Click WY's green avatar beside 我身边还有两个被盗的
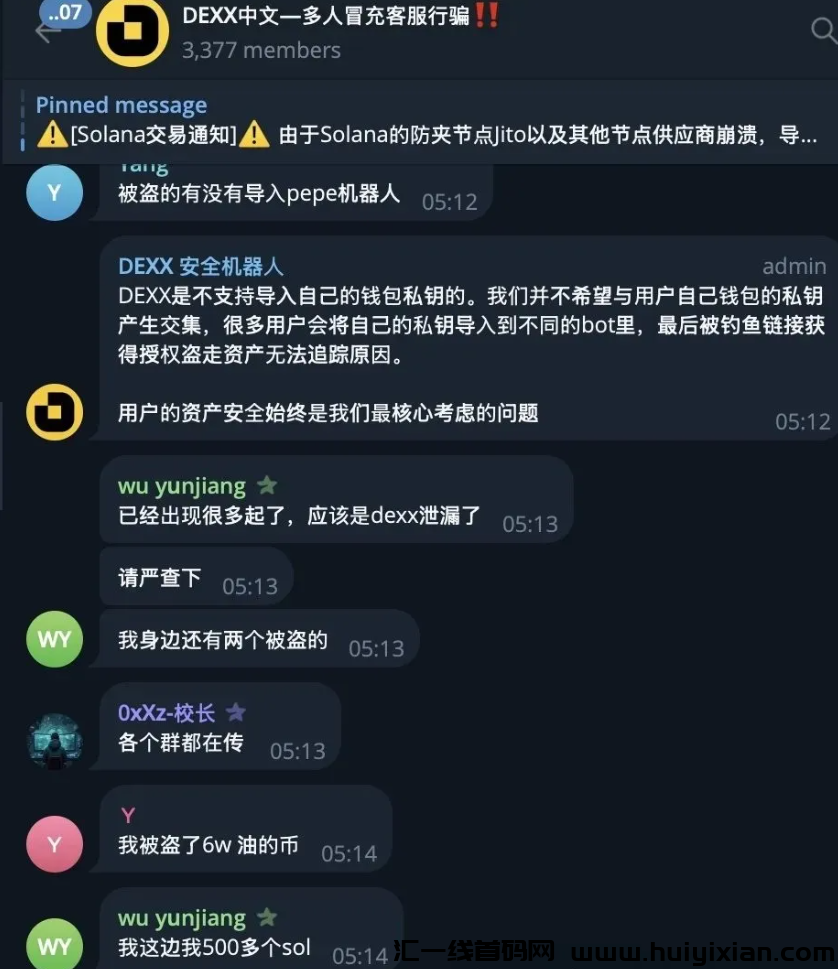This screenshot has height=969, width=838. [x=55, y=639]
